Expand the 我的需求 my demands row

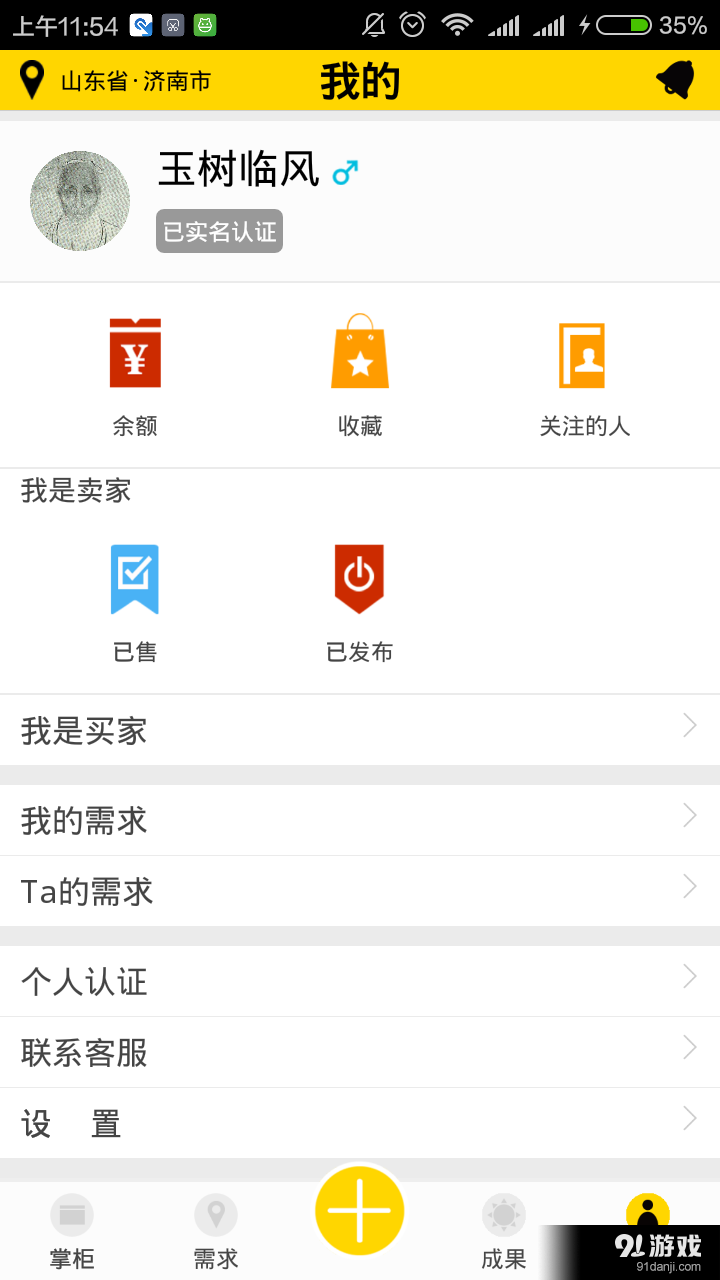pos(360,820)
